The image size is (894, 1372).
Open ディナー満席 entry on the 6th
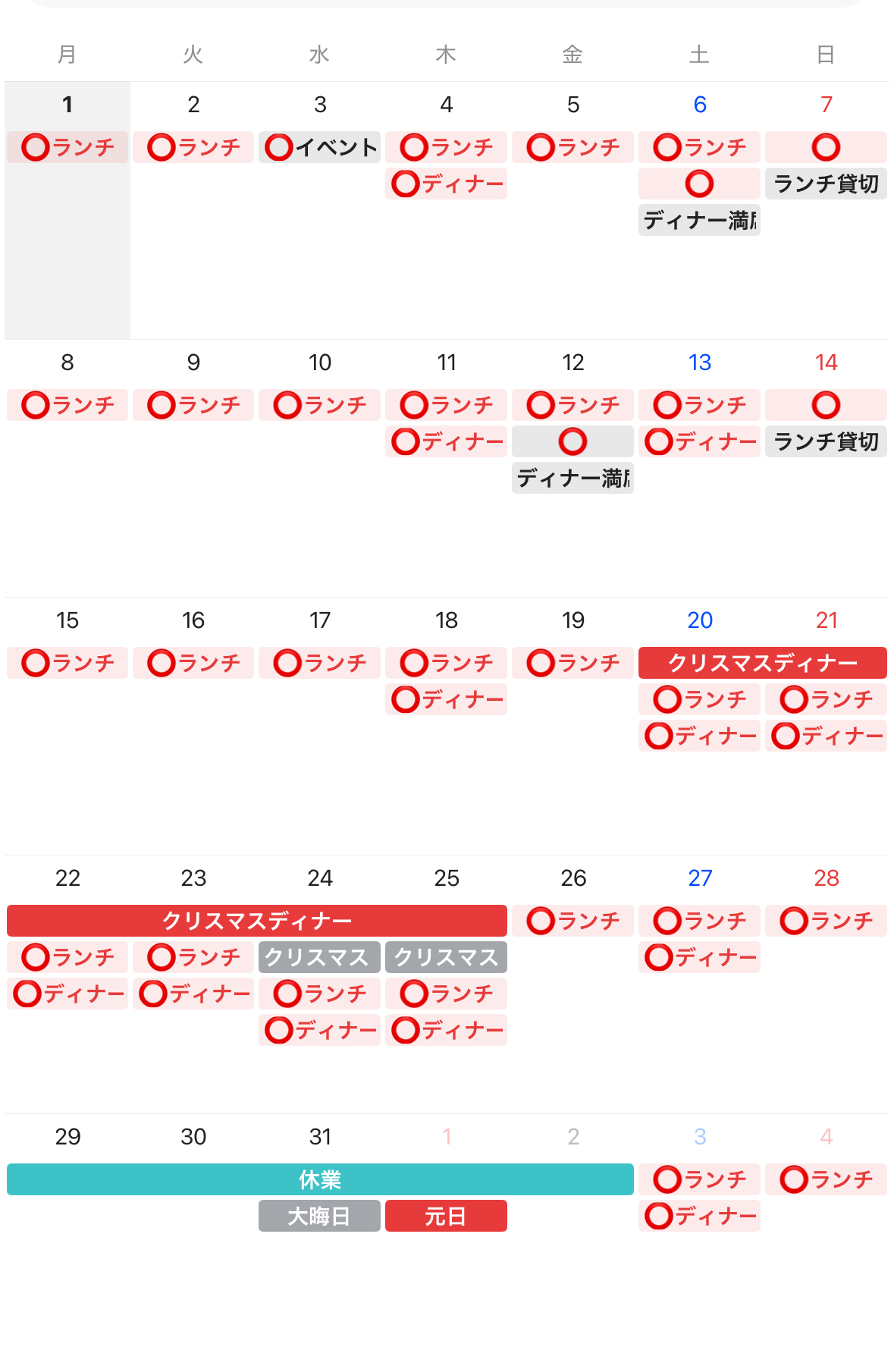698,220
